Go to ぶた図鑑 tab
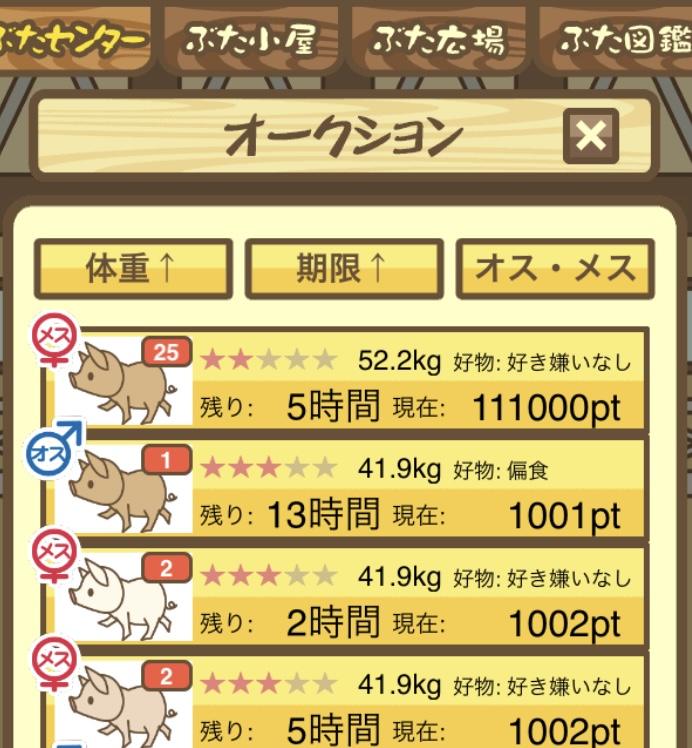 [620, 40]
